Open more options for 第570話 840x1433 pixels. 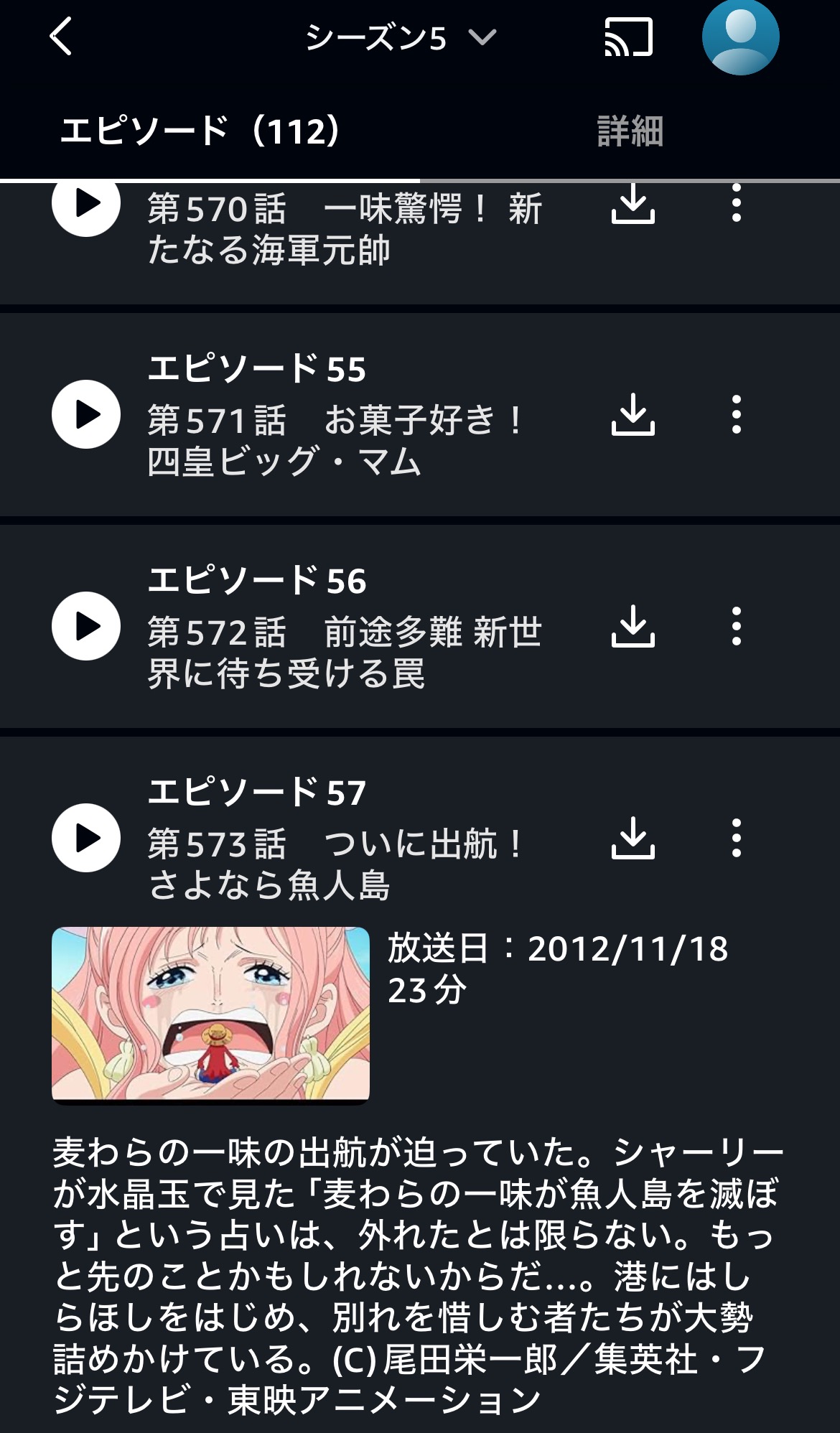[x=736, y=205]
